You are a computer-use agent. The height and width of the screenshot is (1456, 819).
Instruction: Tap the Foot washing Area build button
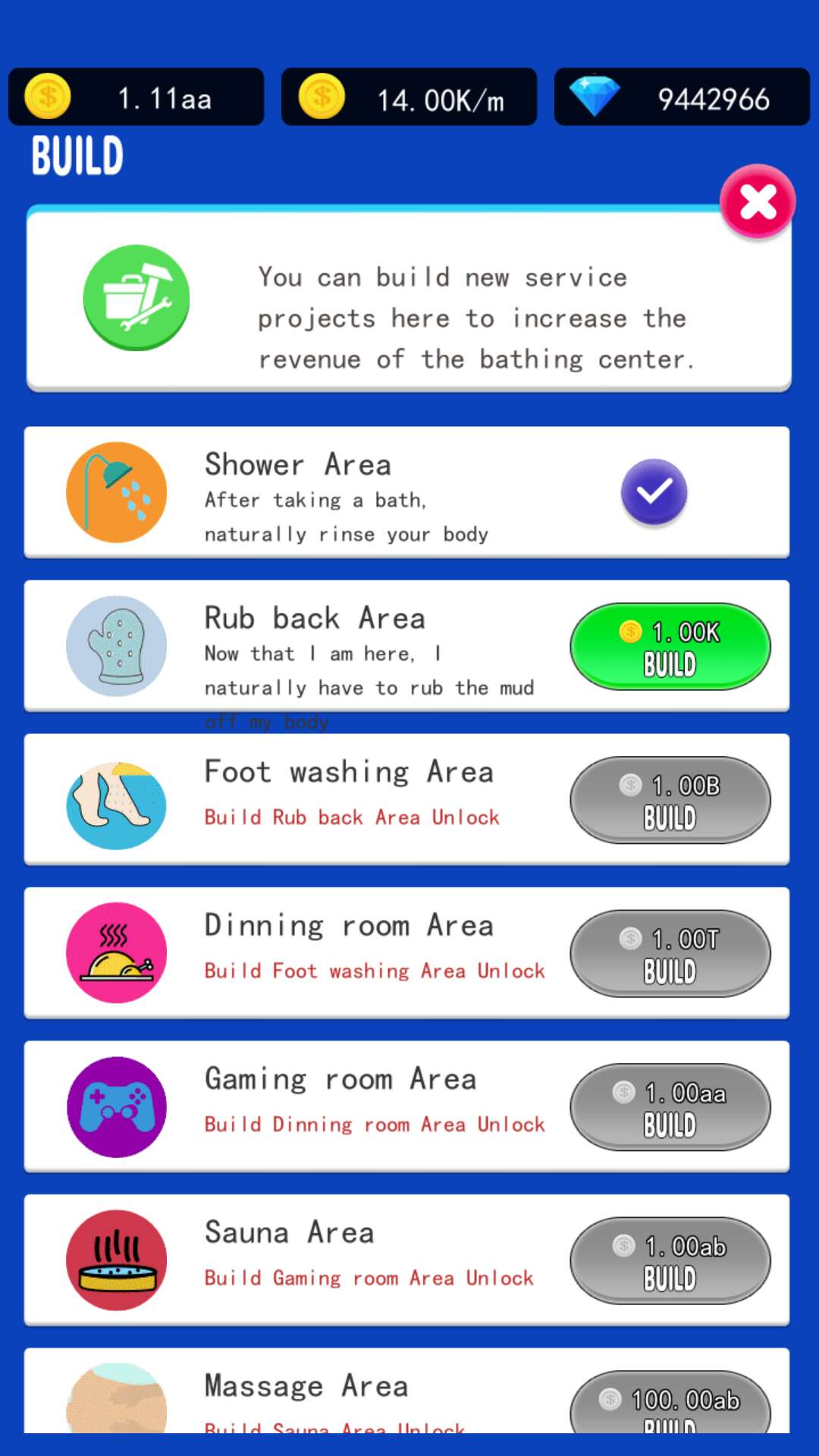pos(670,800)
